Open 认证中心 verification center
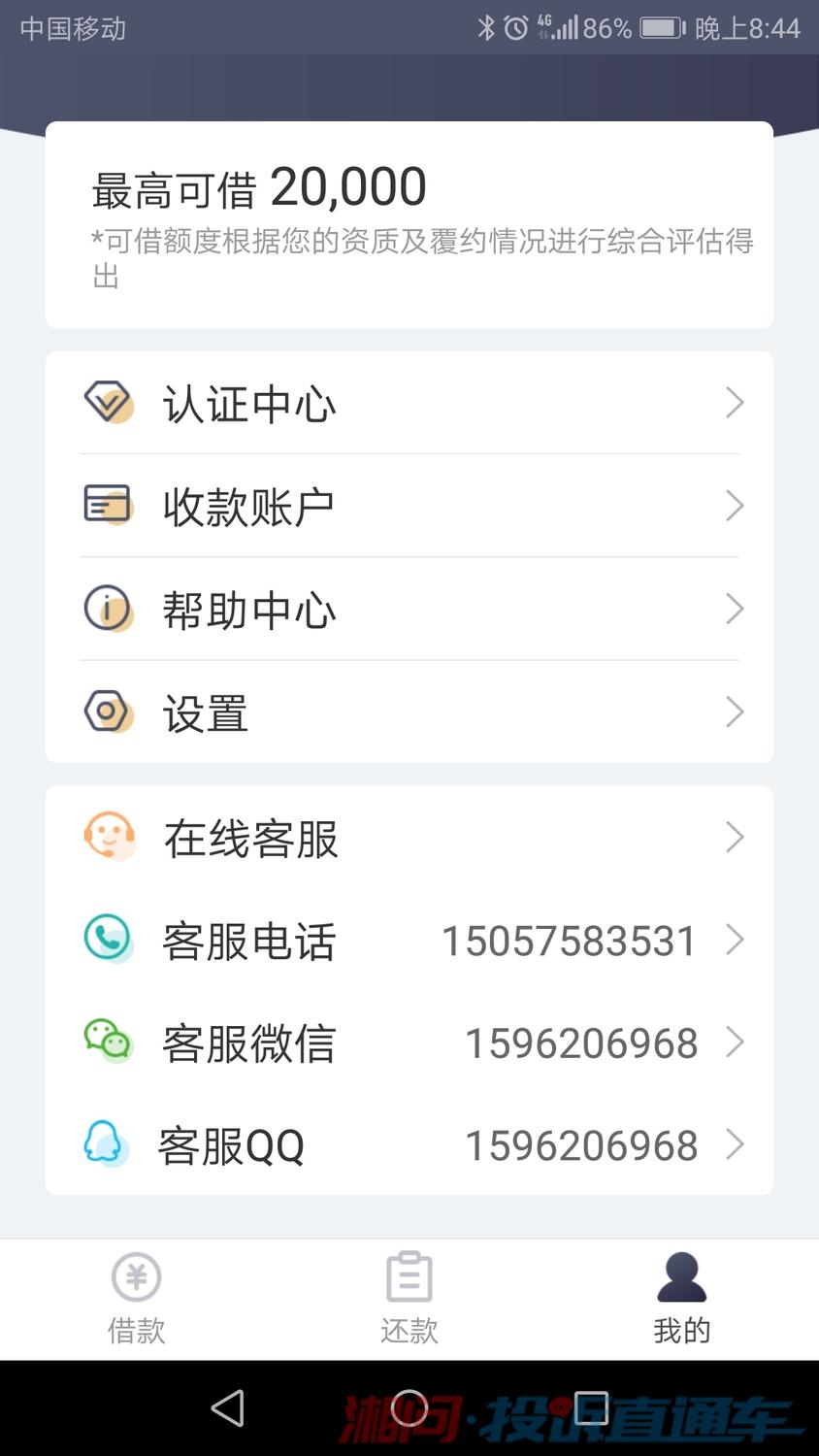This screenshot has width=819, height=1456. (409, 403)
